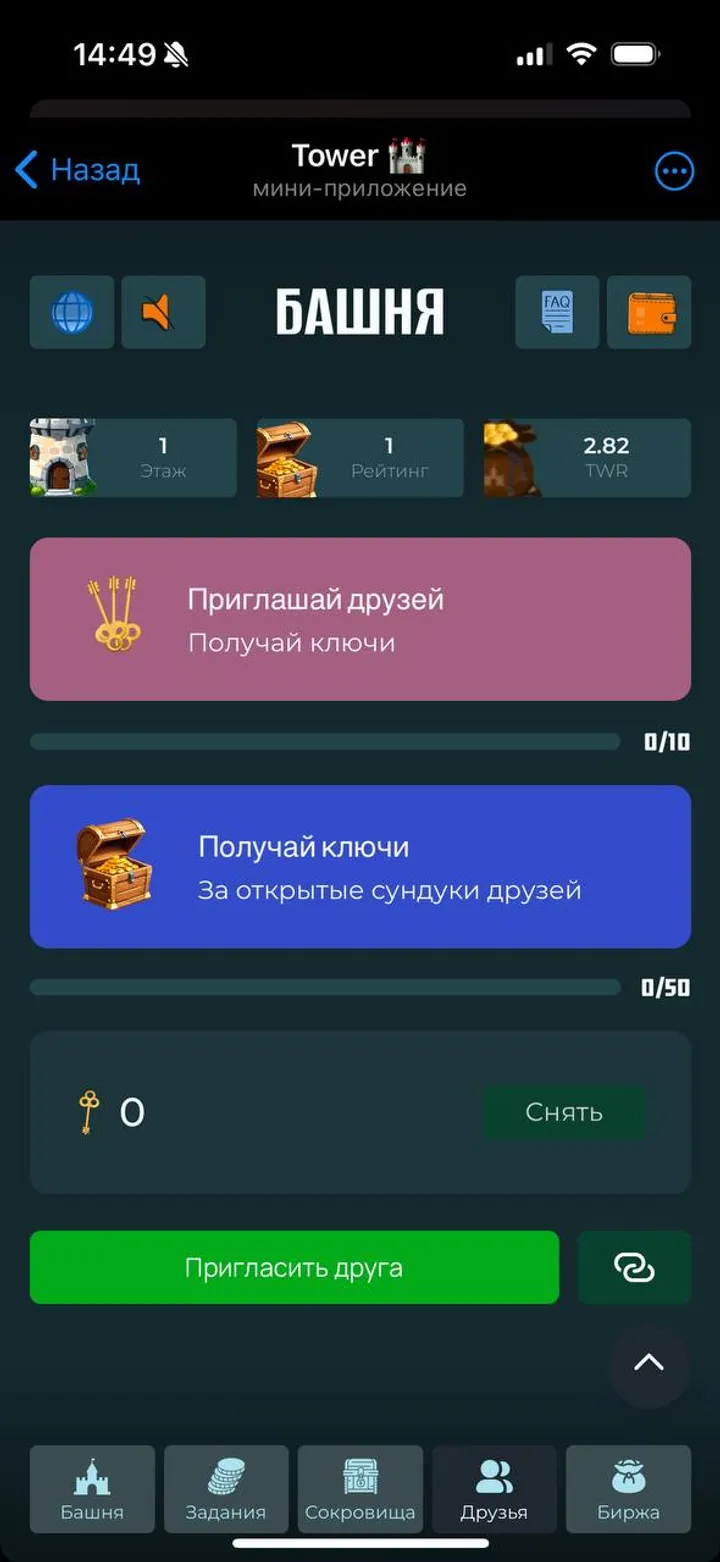Click the treasure chest icon on blue card
Image resolution: width=720 pixels, height=1562 pixels.
click(x=113, y=862)
